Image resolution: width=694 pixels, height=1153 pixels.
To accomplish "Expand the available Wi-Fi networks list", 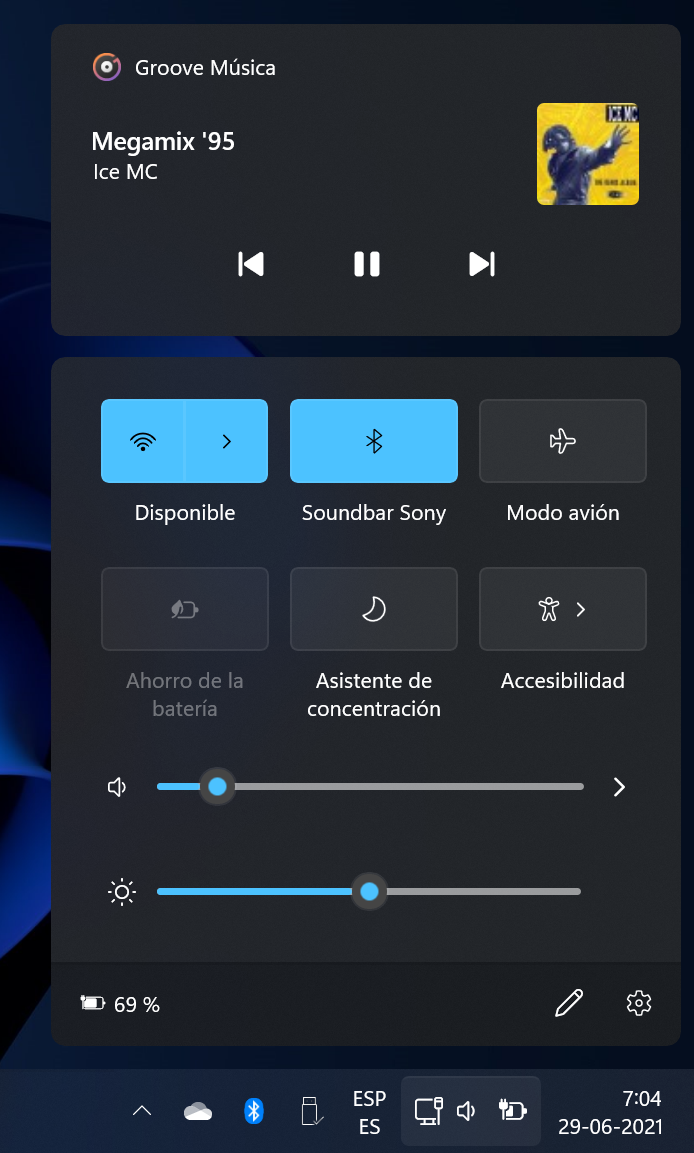I will click(x=227, y=441).
